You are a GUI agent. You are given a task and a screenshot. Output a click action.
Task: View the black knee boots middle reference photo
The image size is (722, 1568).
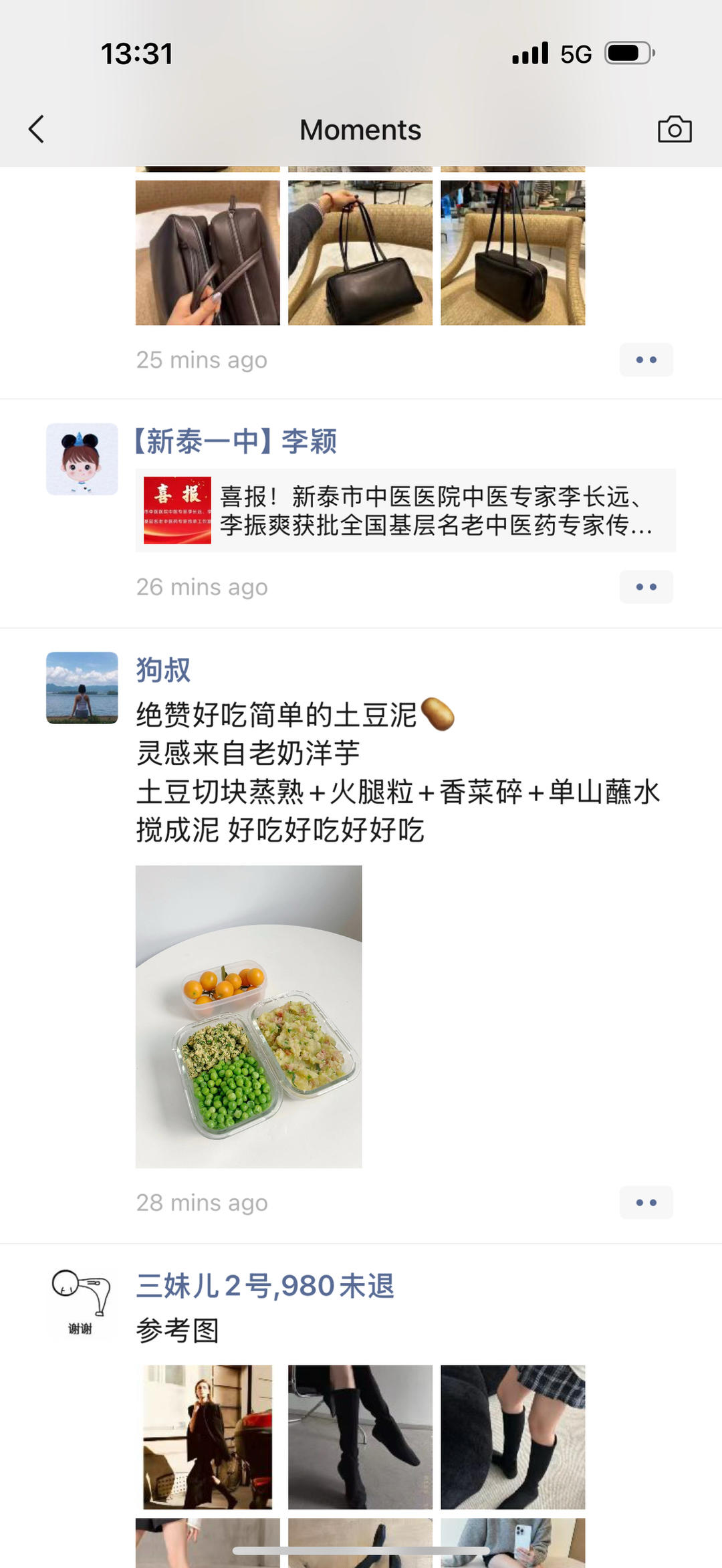pos(360,1436)
